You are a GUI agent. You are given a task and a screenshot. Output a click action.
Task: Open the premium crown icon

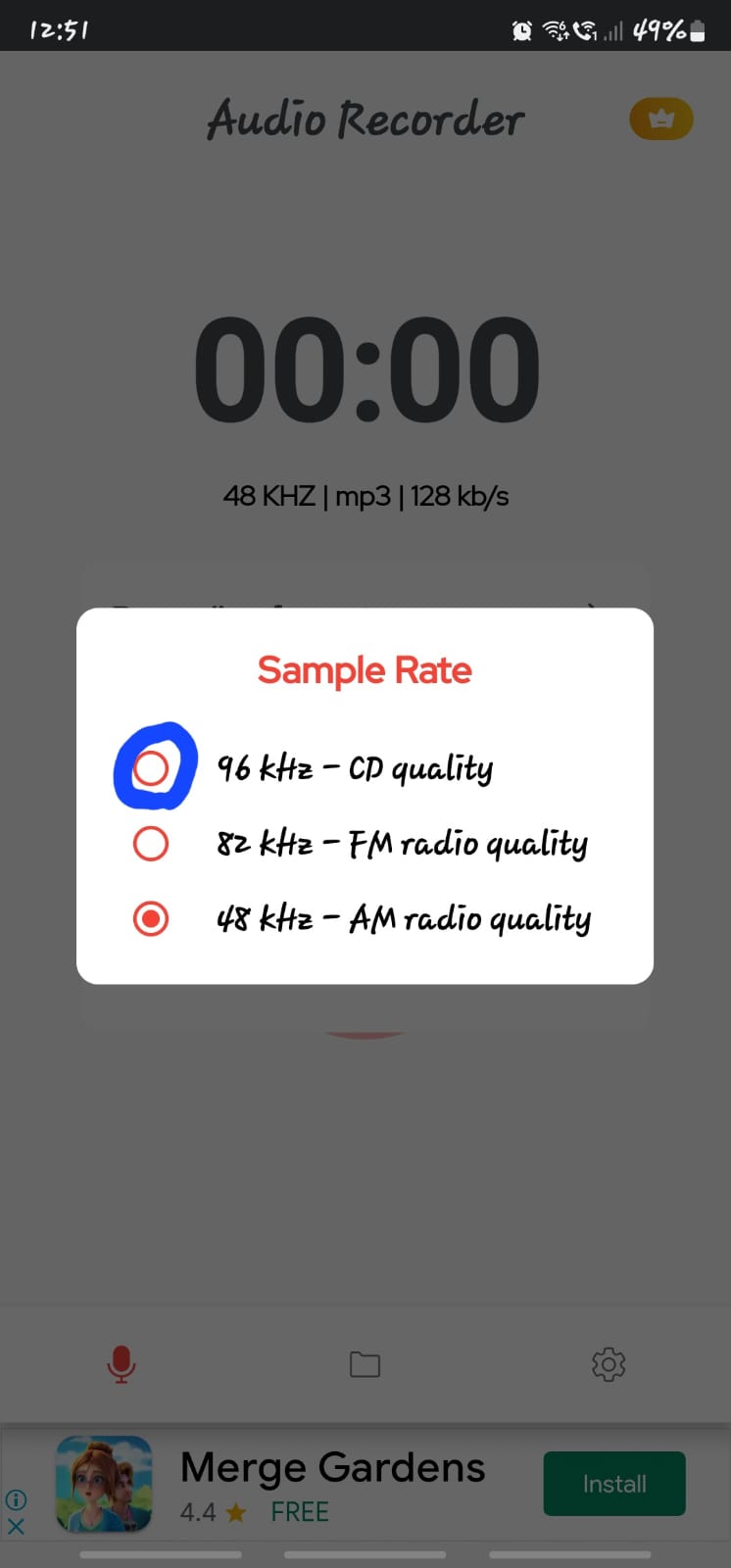(x=661, y=120)
